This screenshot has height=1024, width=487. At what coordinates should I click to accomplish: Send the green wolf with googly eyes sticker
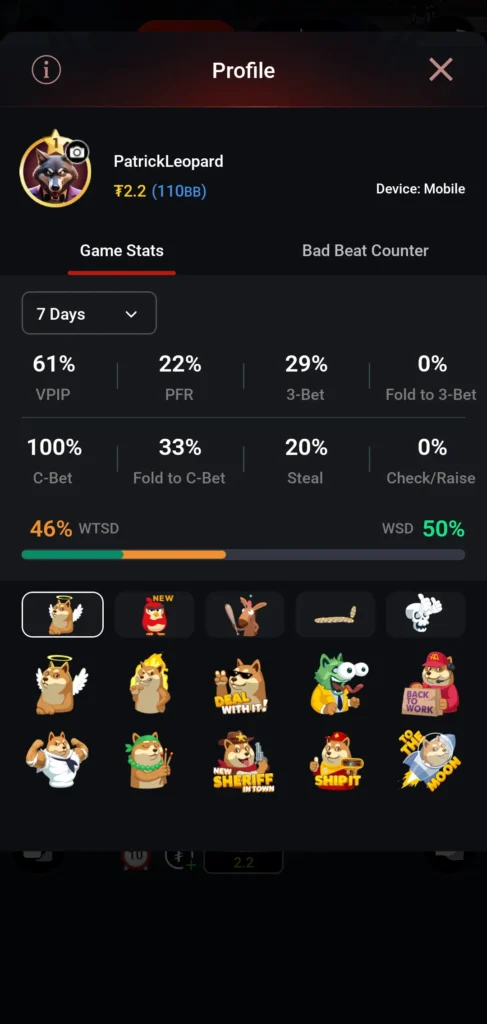[x=337, y=684]
